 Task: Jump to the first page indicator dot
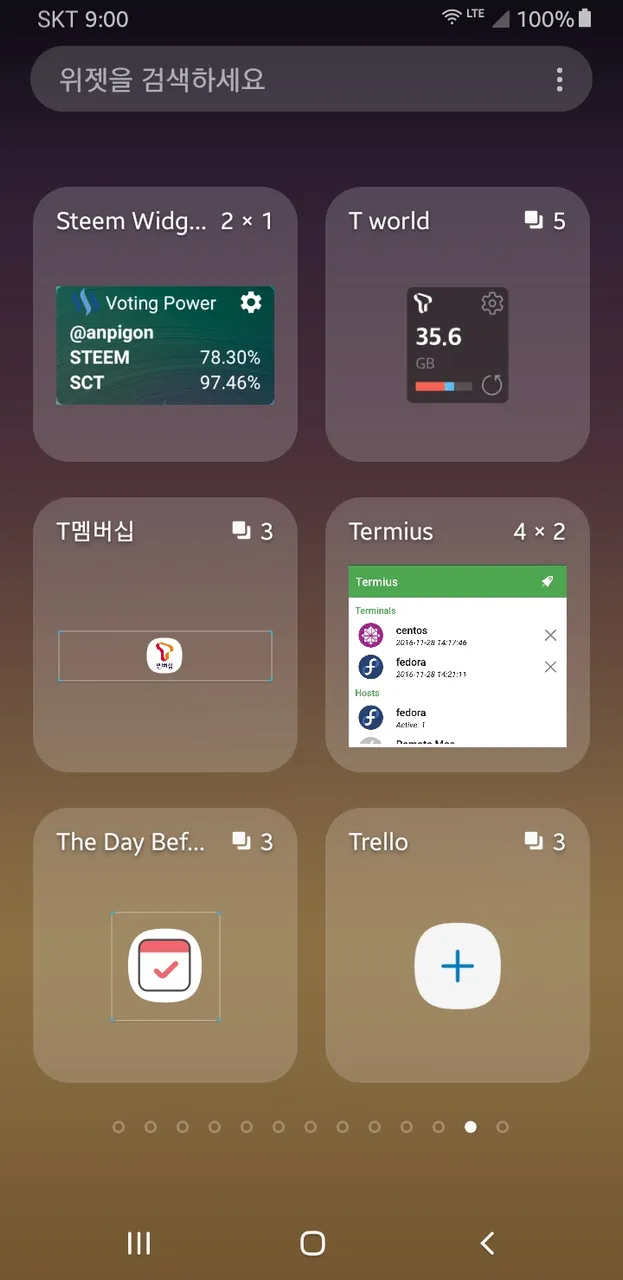pyautogui.click(x=119, y=1127)
